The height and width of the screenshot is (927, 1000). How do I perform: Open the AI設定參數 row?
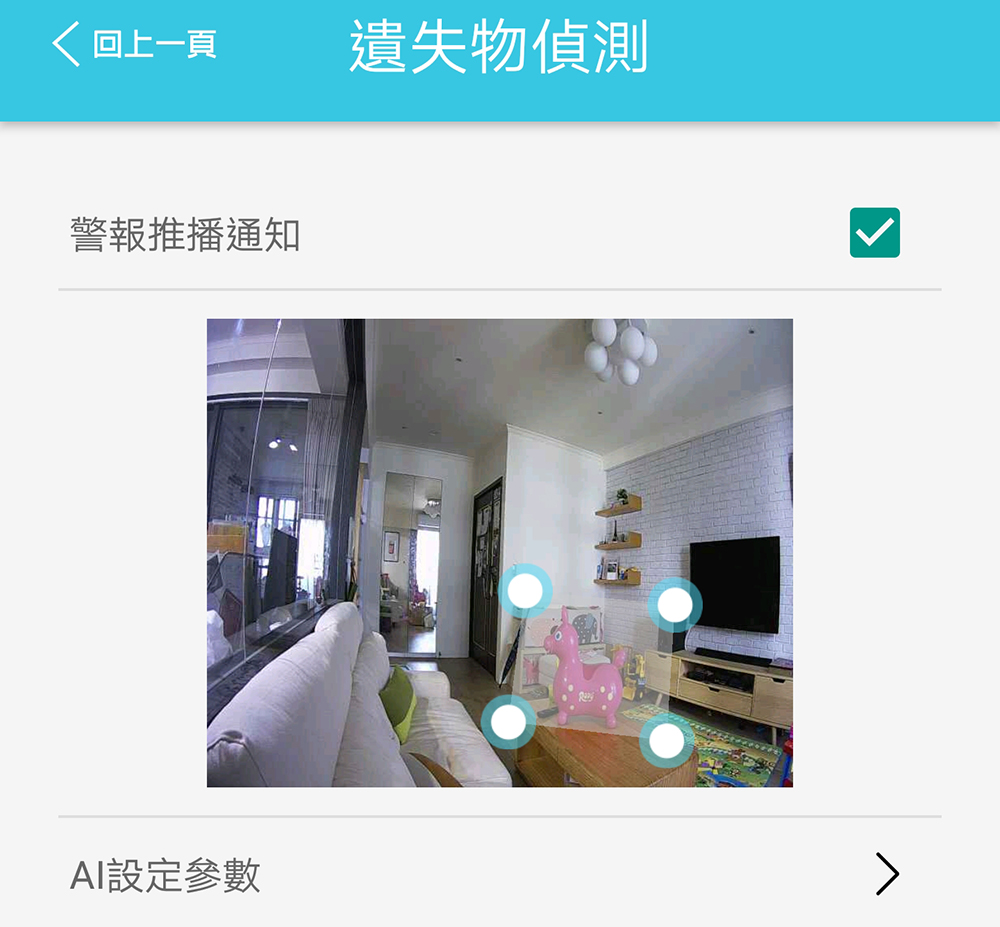[x=499, y=874]
